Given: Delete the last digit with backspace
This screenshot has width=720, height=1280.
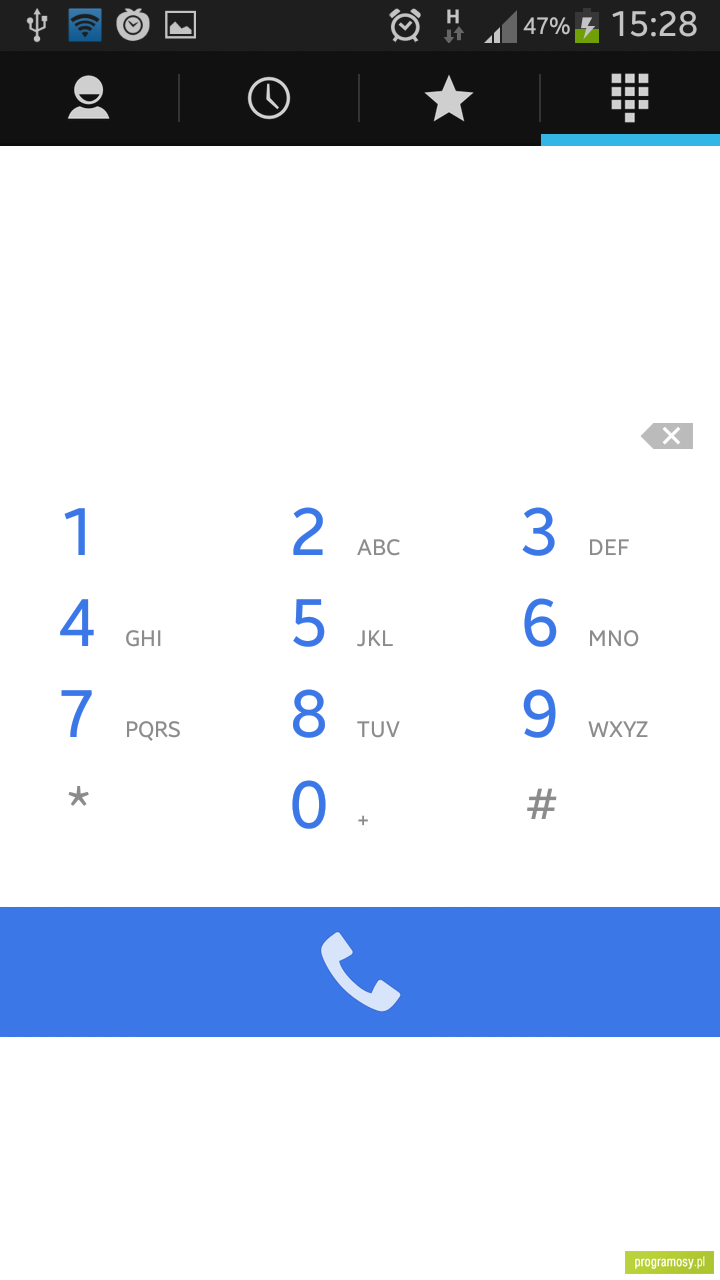Looking at the screenshot, I should 667,436.
